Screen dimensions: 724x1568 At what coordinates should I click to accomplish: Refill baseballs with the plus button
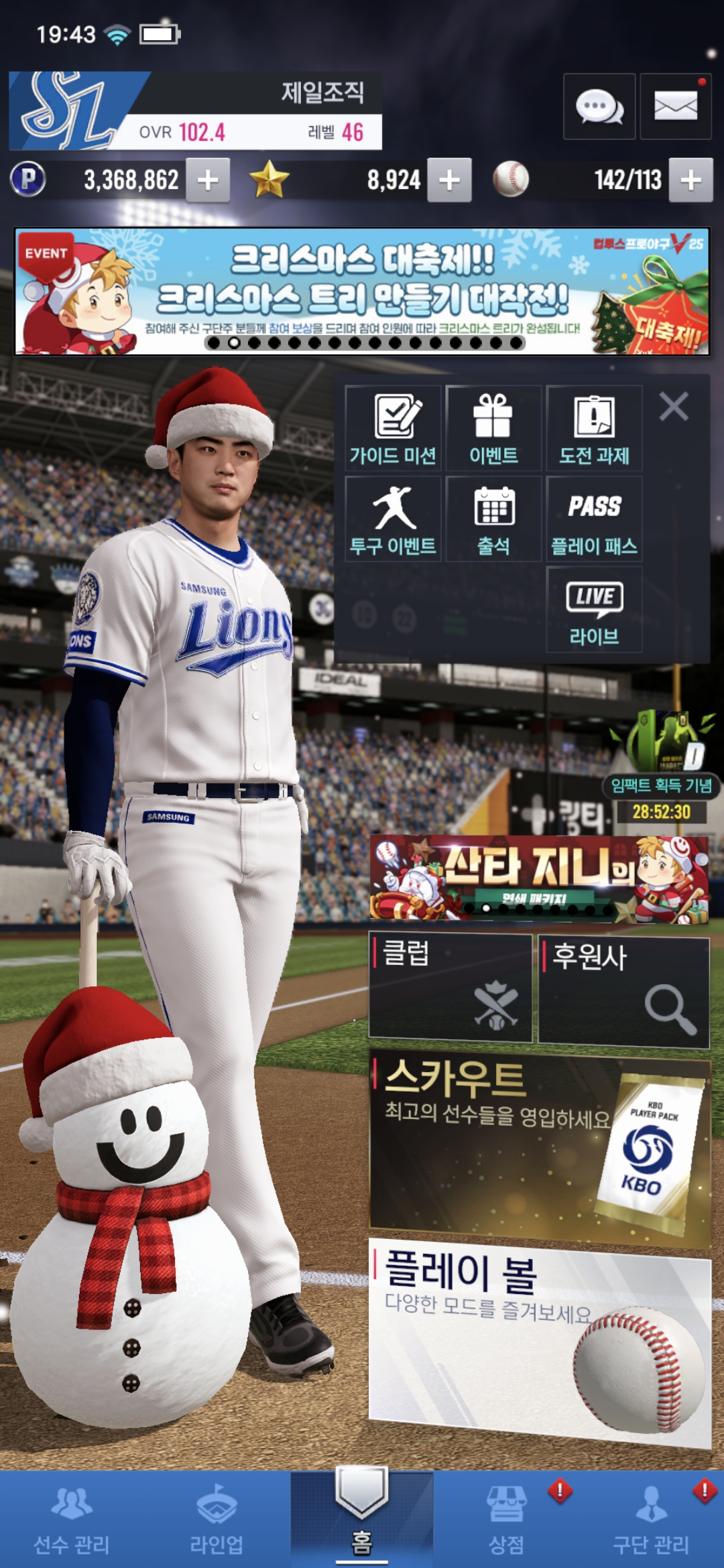point(690,180)
